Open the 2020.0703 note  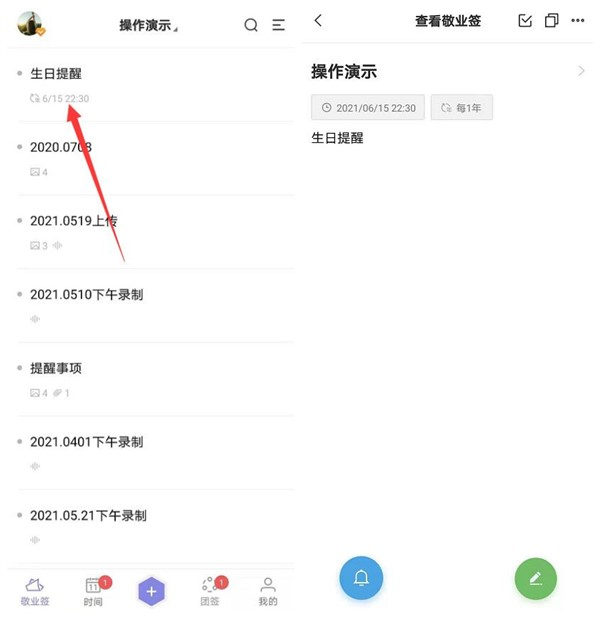[61, 148]
